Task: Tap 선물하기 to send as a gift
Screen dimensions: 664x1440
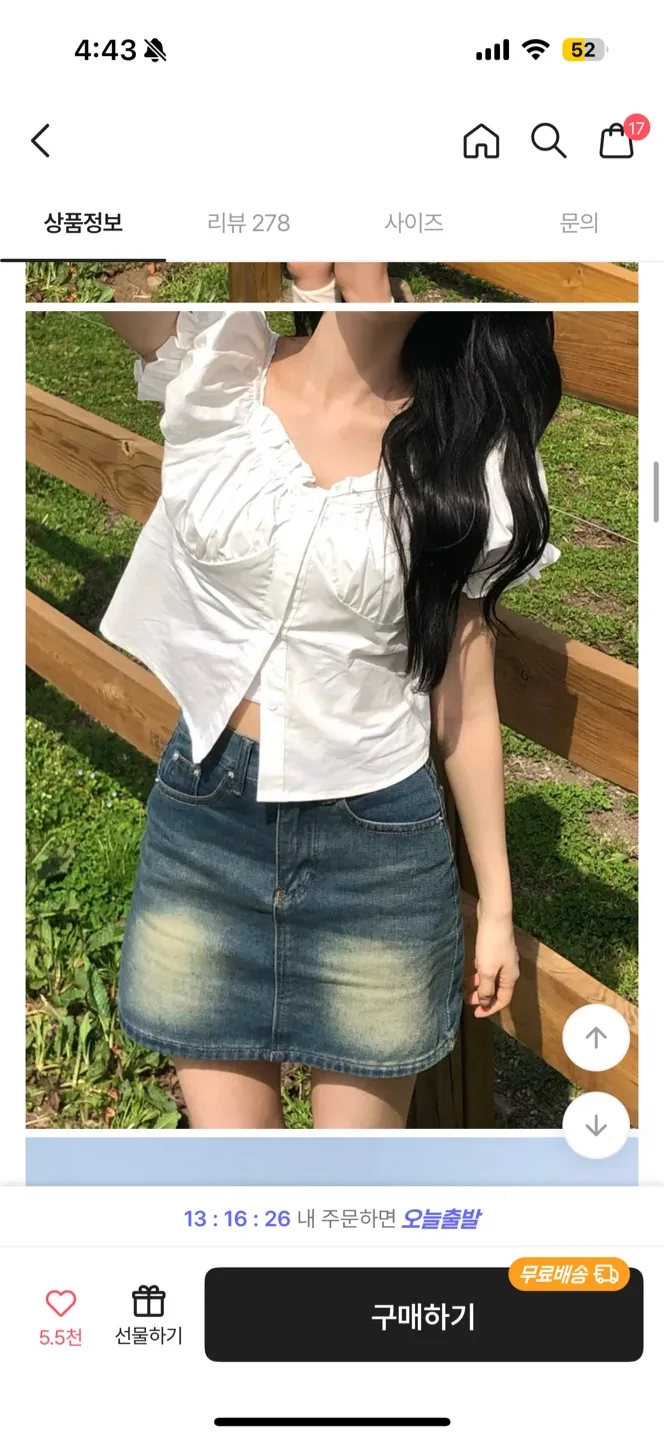Action: click(148, 1314)
